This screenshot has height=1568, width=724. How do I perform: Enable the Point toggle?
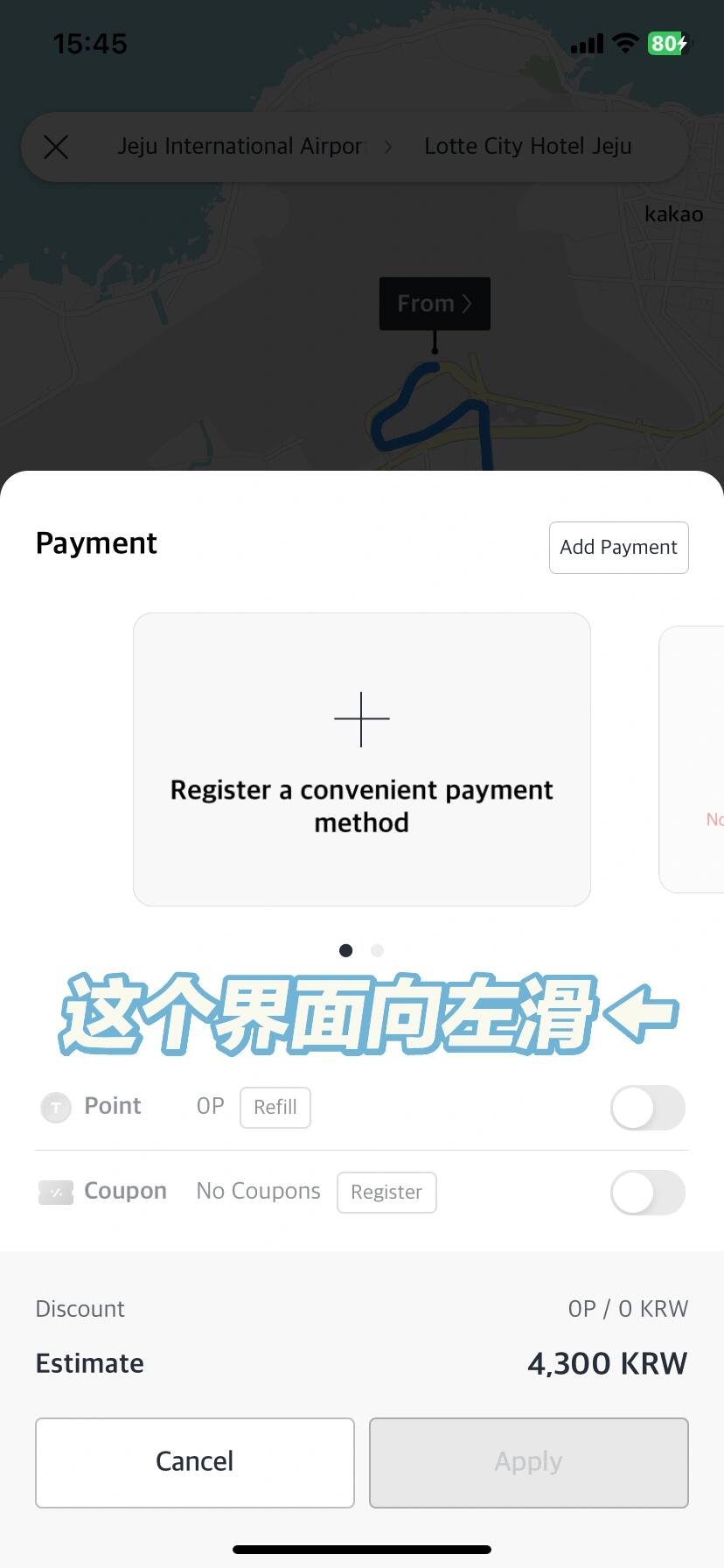(x=647, y=1108)
